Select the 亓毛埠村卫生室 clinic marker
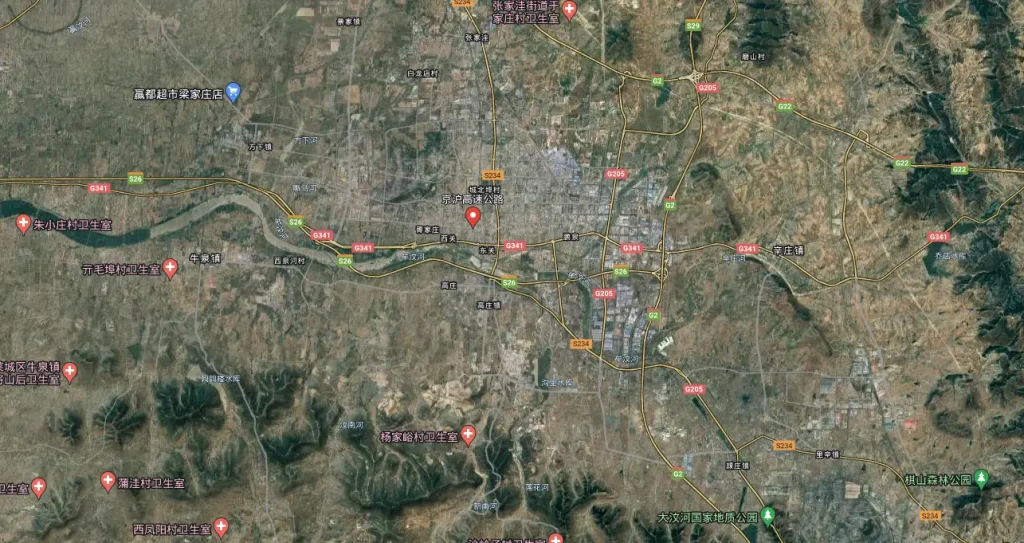1024x543 pixels. tap(170, 268)
